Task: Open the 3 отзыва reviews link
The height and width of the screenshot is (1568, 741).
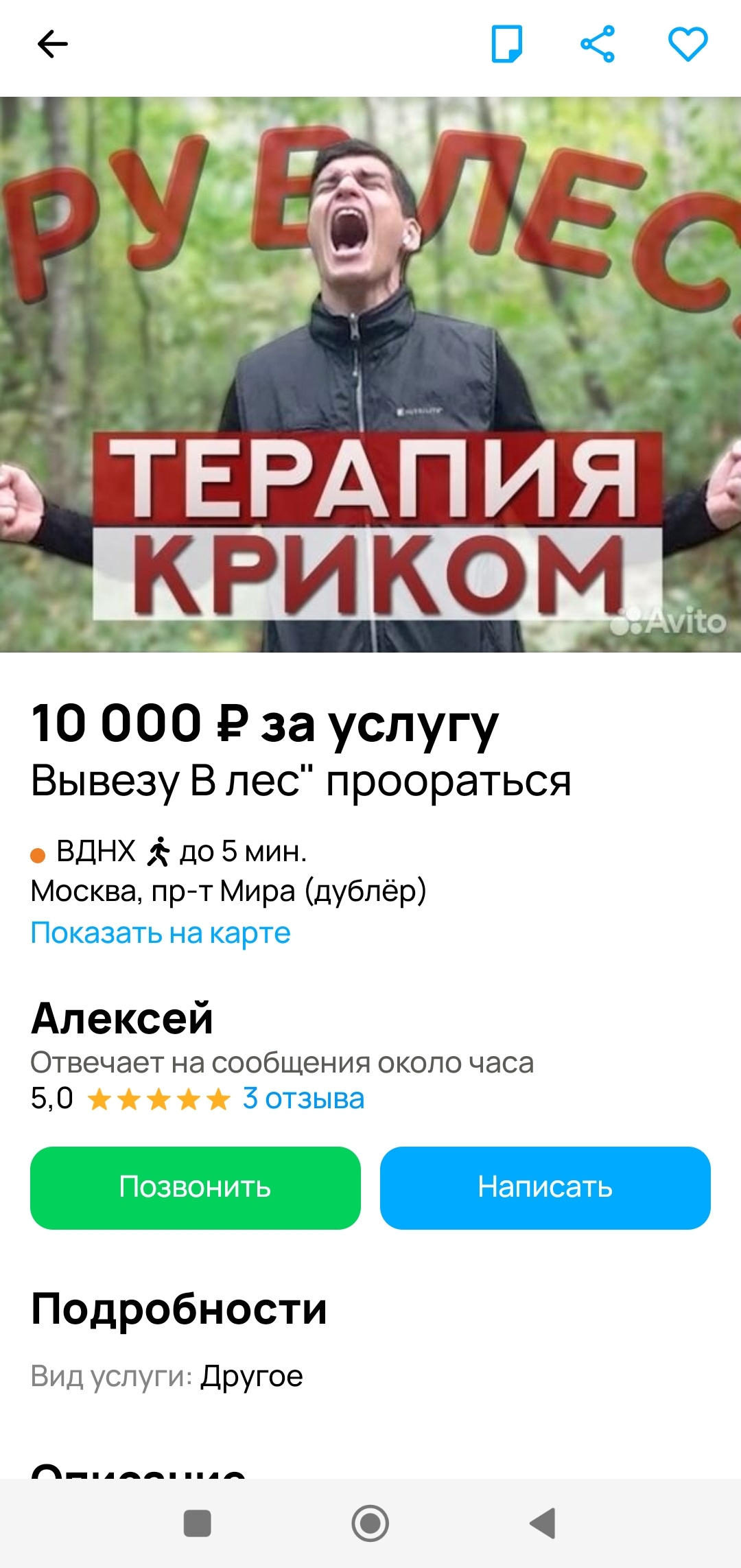Action: click(303, 1099)
